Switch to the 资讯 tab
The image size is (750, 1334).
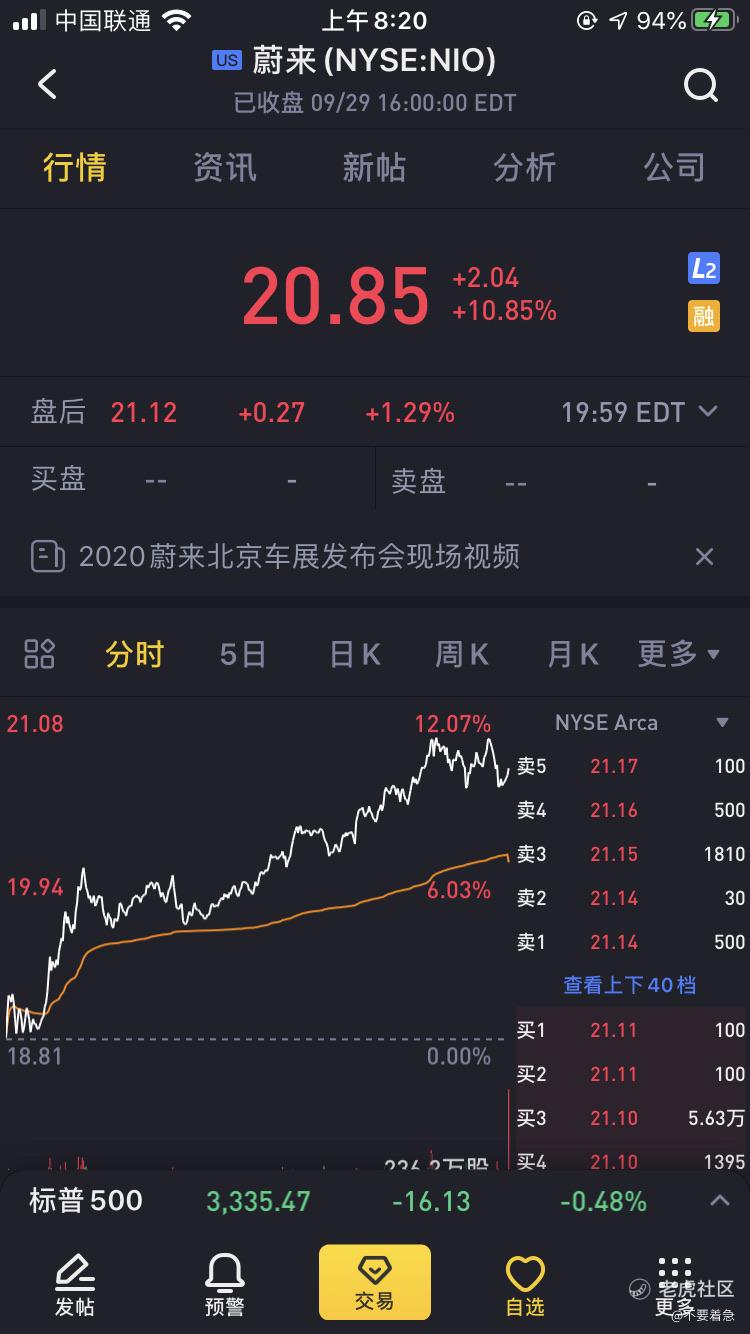tap(224, 168)
